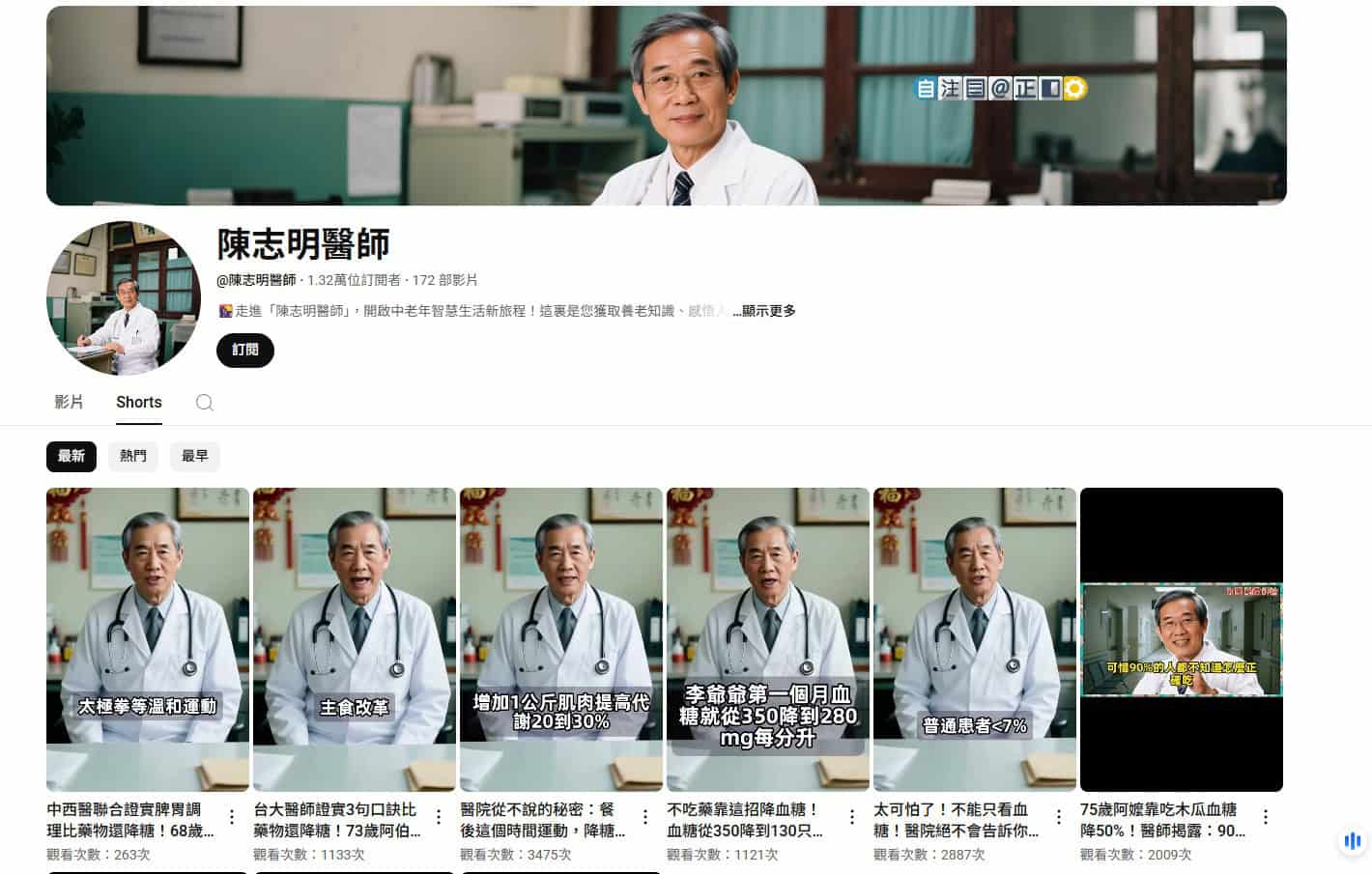Play the 75歲阿嬤靠吃木瓜 Short
The image size is (1372, 874).
pyautogui.click(x=1182, y=639)
